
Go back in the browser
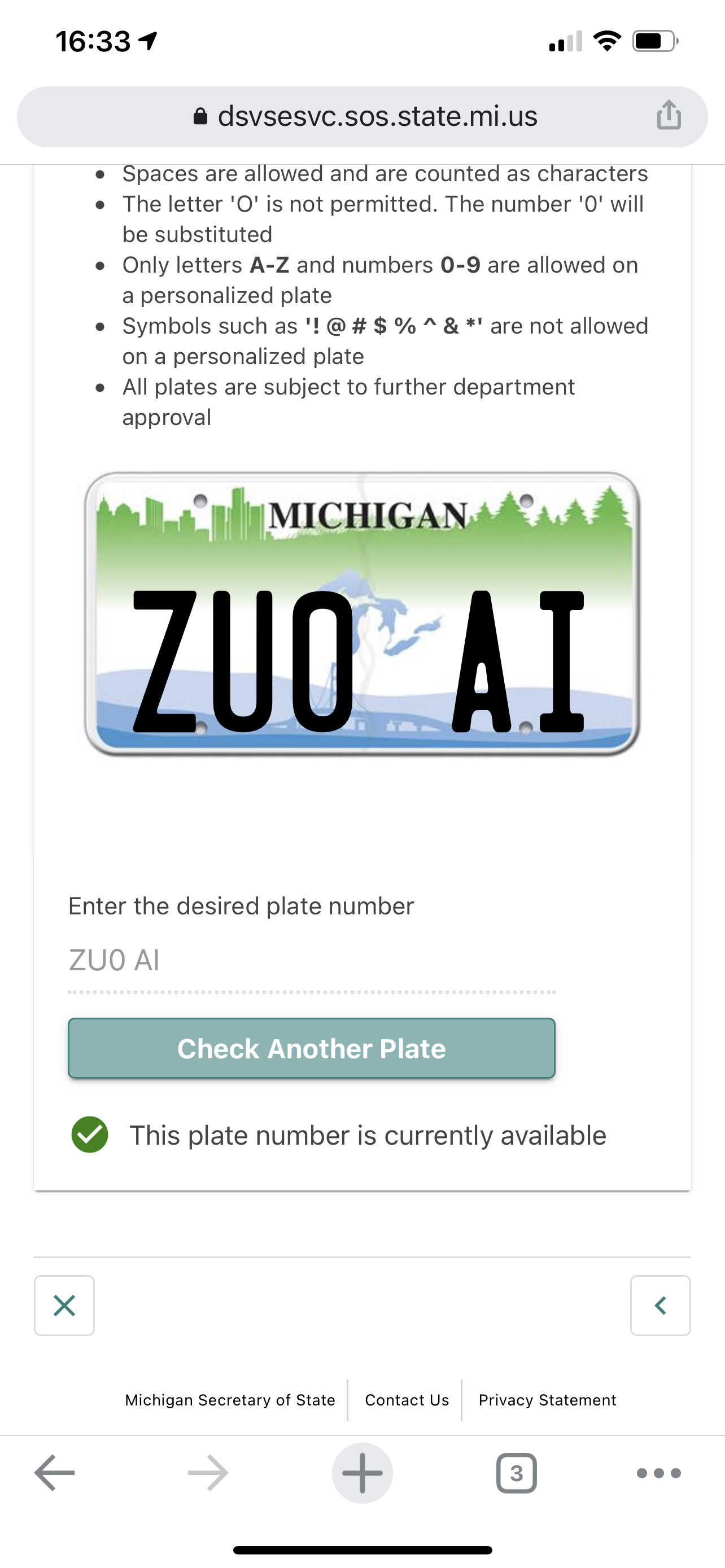(55, 1473)
